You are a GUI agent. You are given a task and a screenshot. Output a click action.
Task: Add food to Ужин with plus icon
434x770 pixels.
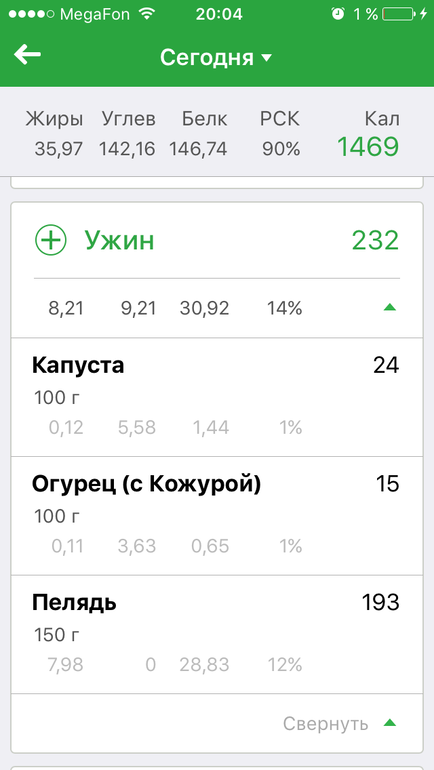51,240
